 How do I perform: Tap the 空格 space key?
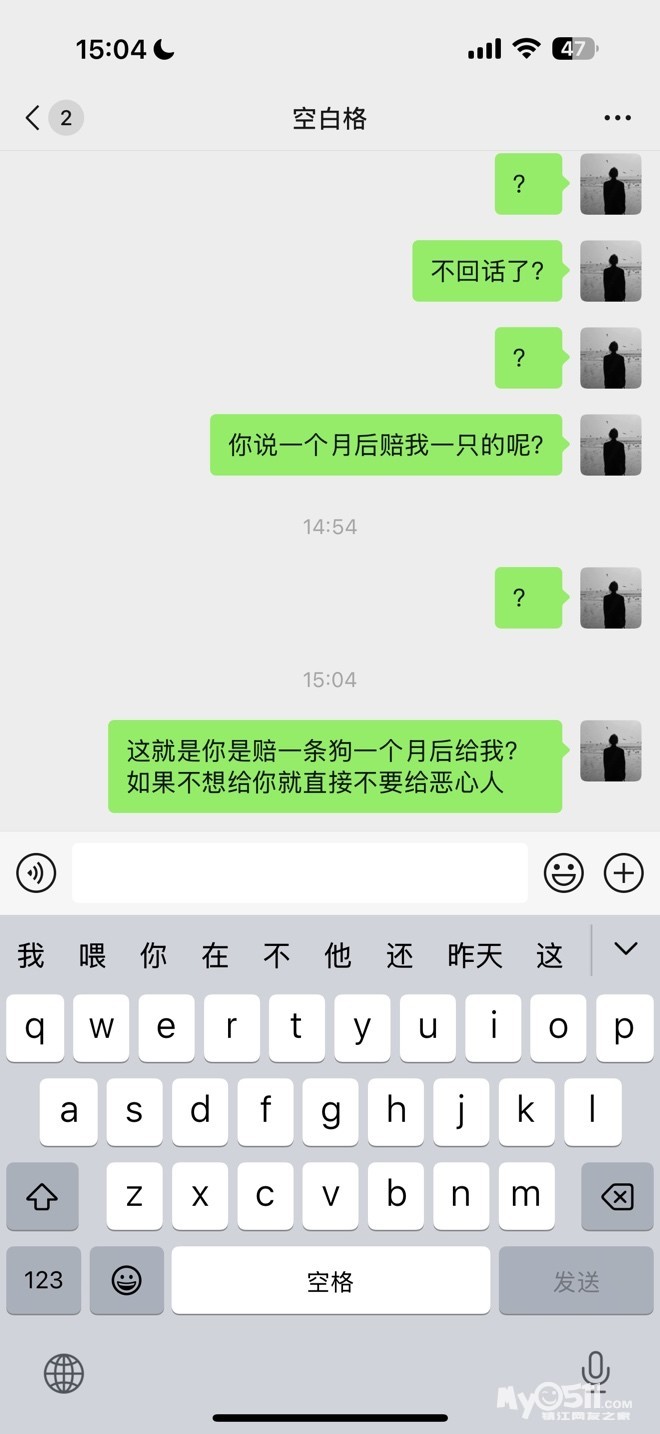tap(330, 1280)
